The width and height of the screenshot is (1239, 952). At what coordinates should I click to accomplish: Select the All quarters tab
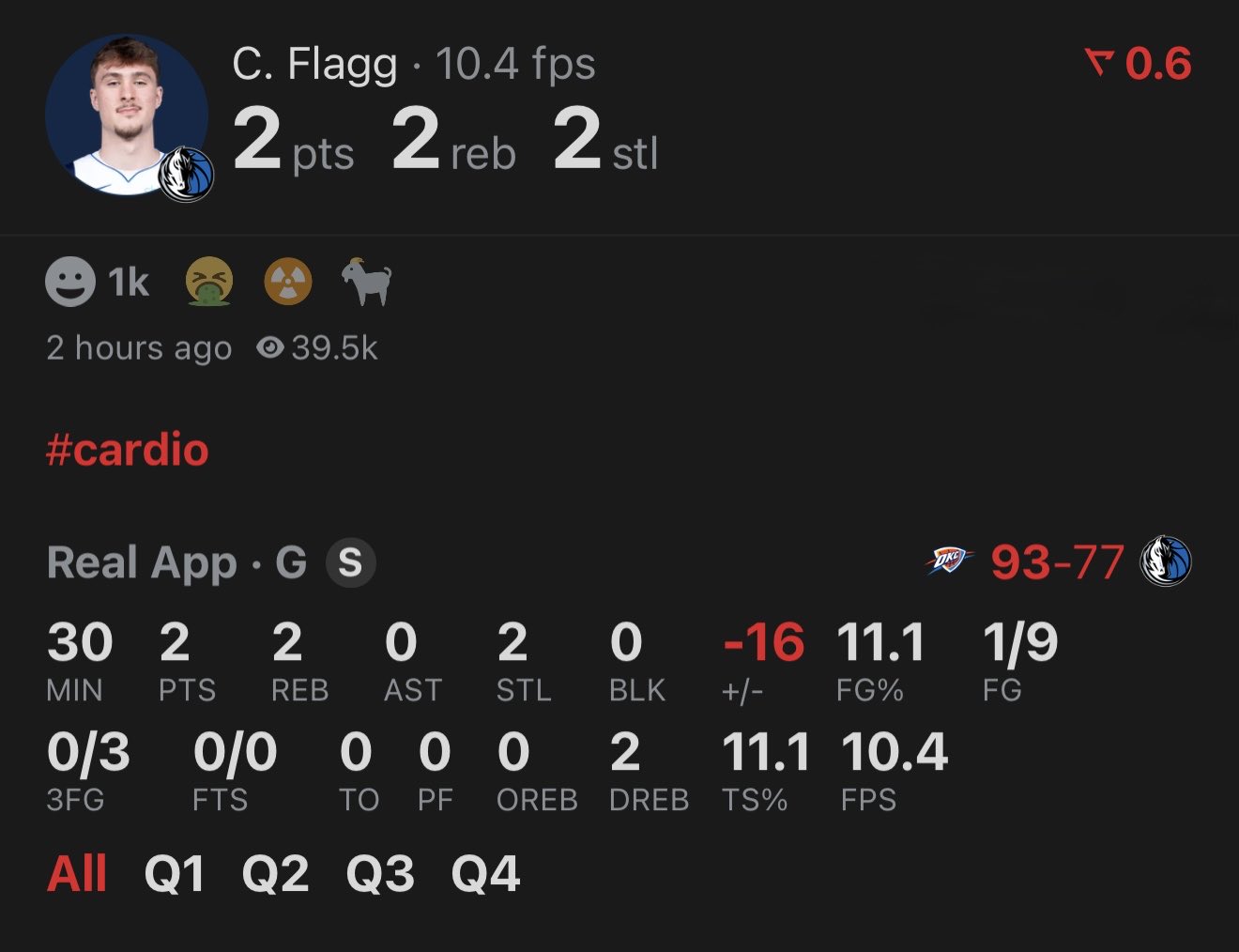(x=77, y=874)
